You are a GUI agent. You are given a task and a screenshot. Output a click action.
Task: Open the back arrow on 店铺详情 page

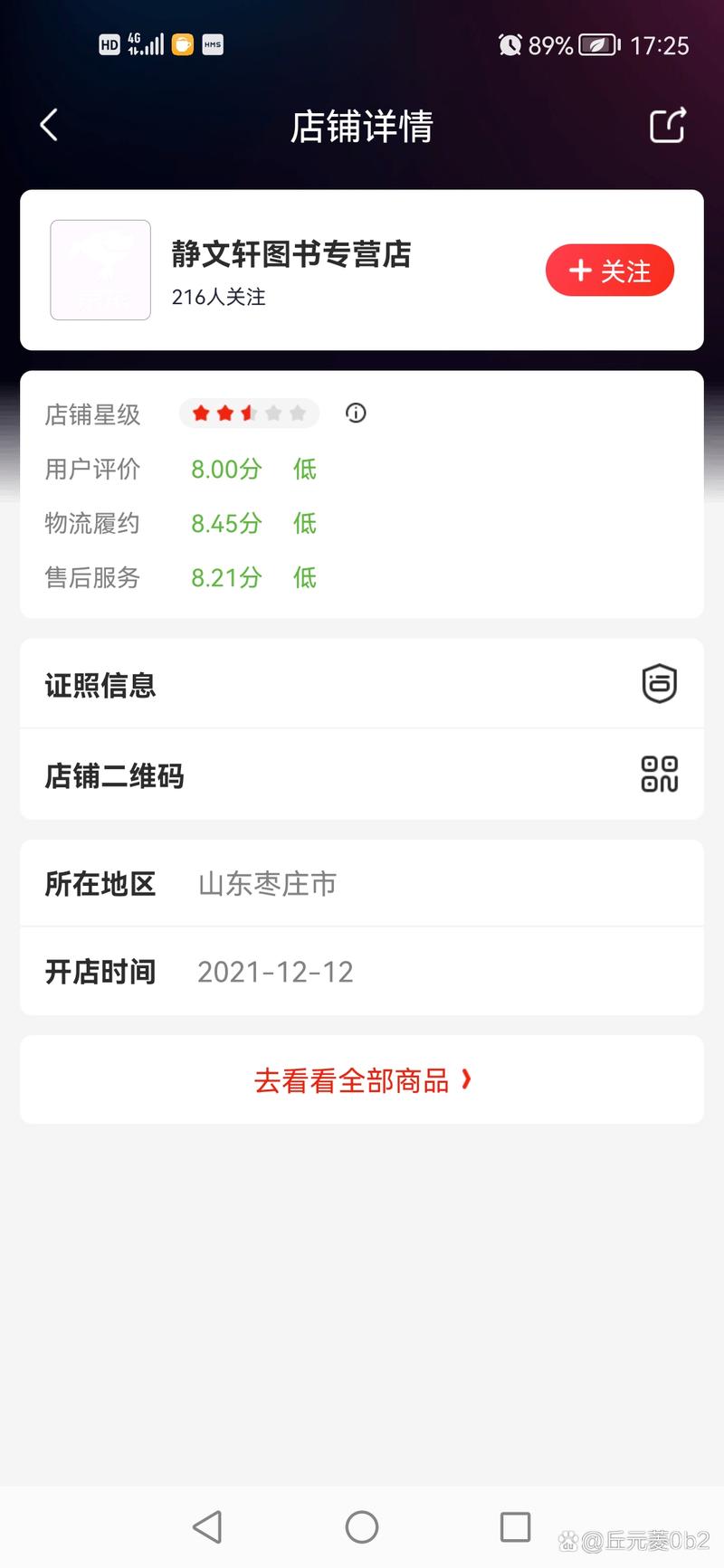point(47,126)
